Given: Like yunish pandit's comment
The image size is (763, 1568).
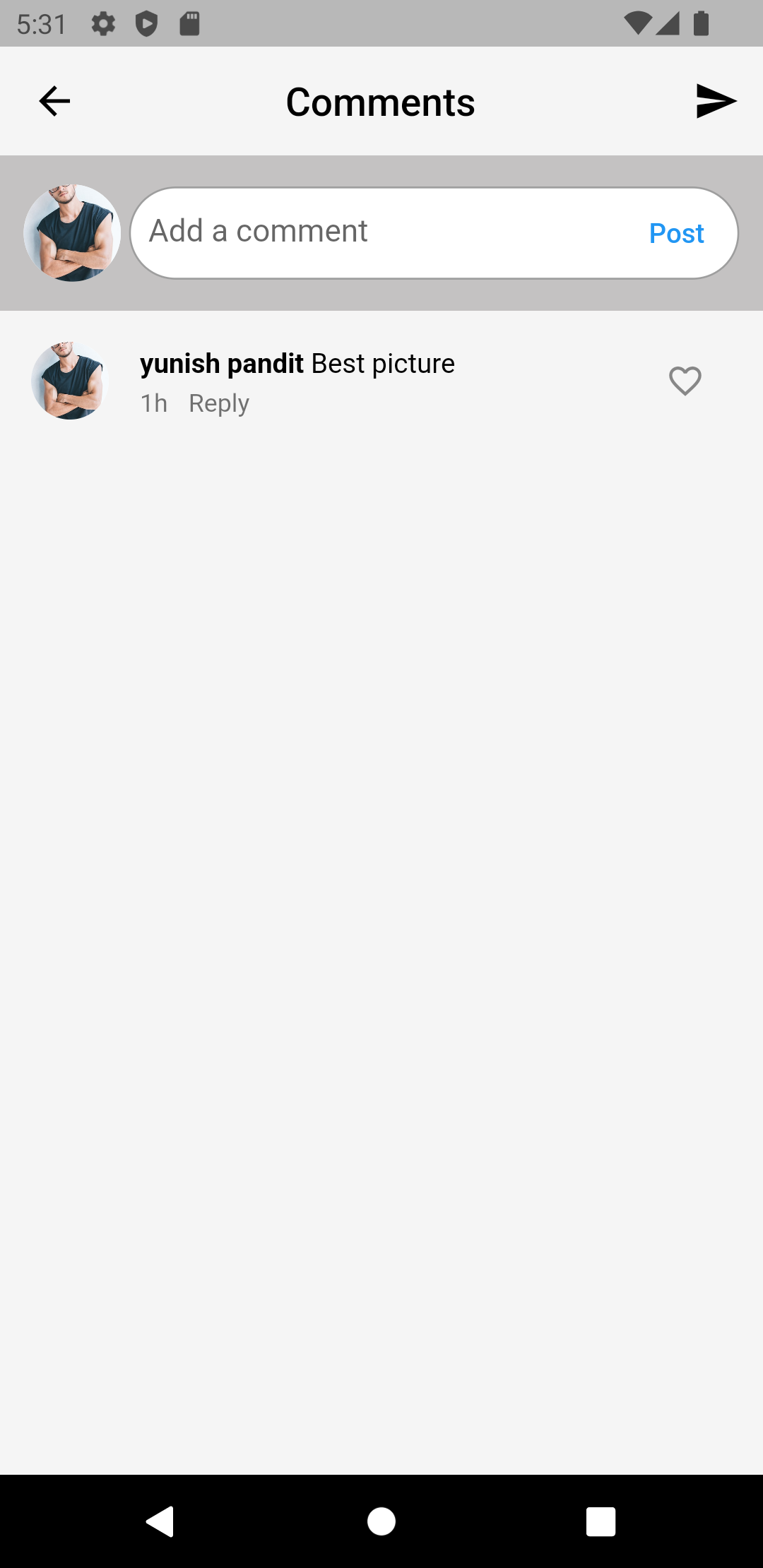Looking at the screenshot, I should [685, 381].
